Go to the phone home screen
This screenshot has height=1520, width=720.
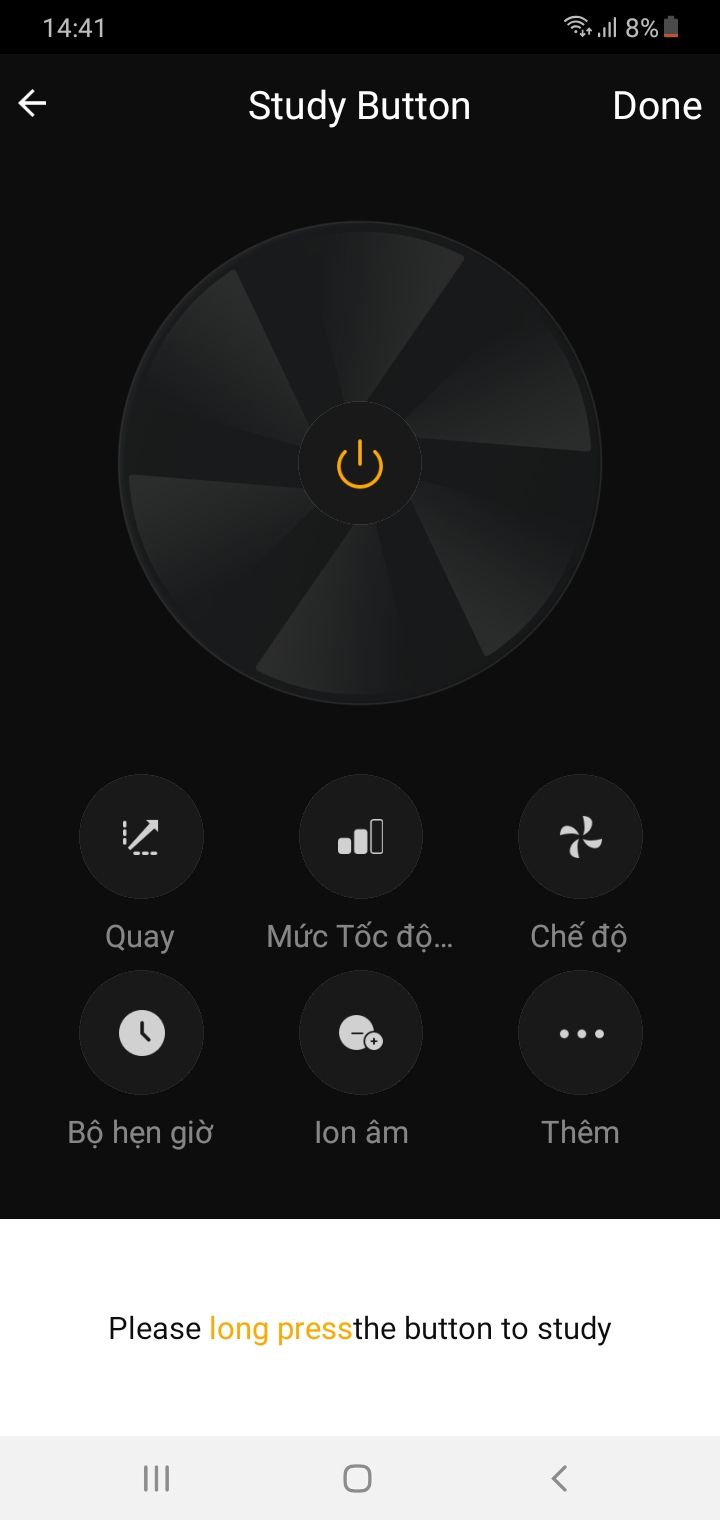click(357, 1478)
